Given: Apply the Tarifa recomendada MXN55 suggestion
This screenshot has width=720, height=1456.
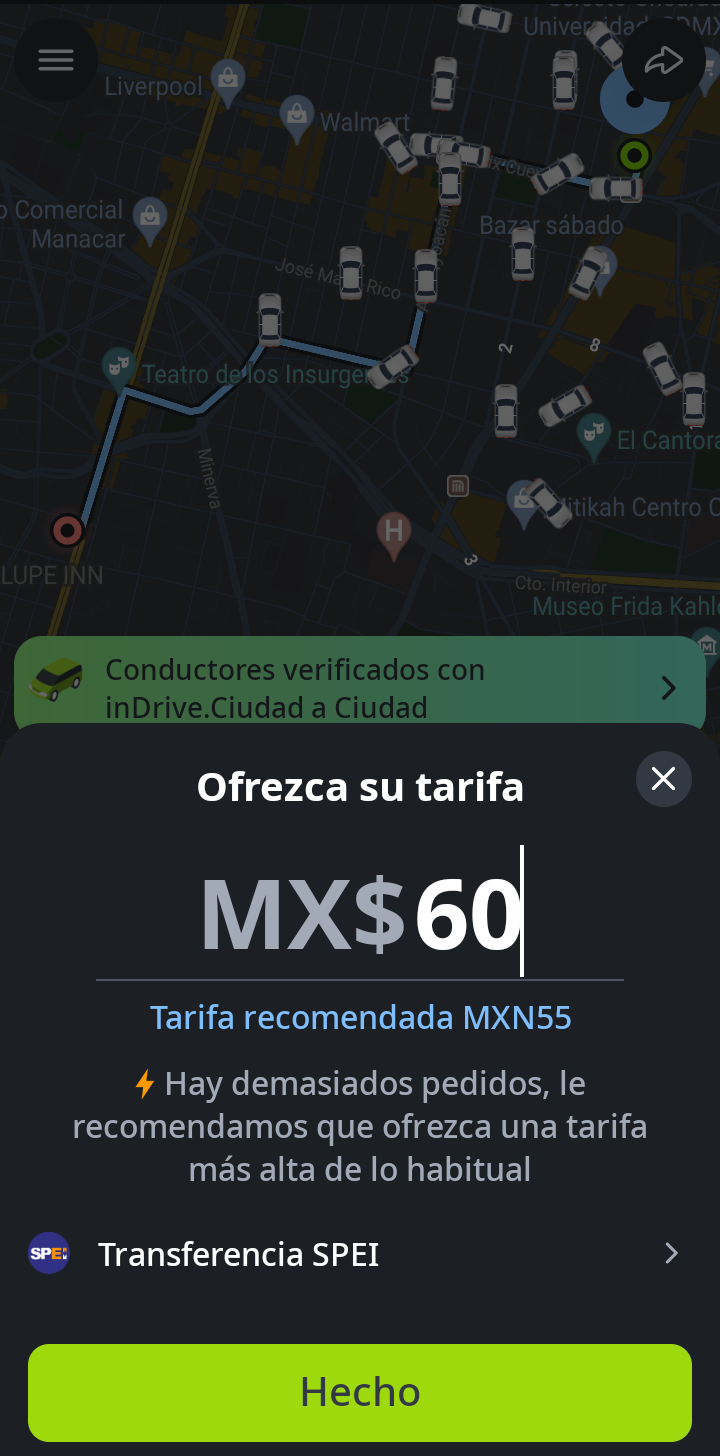Looking at the screenshot, I should tap(361, 1018).
